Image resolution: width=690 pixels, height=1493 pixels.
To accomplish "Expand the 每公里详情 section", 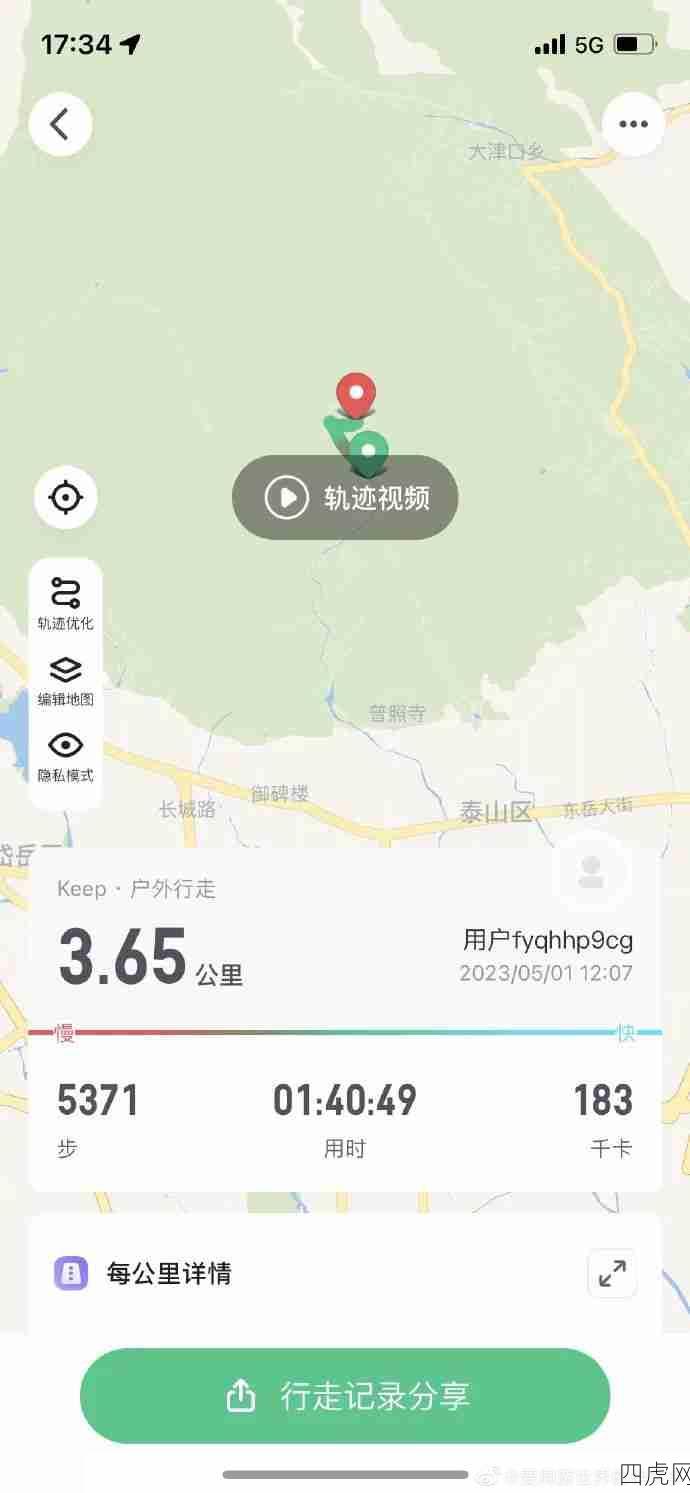I will point(611,1273).
